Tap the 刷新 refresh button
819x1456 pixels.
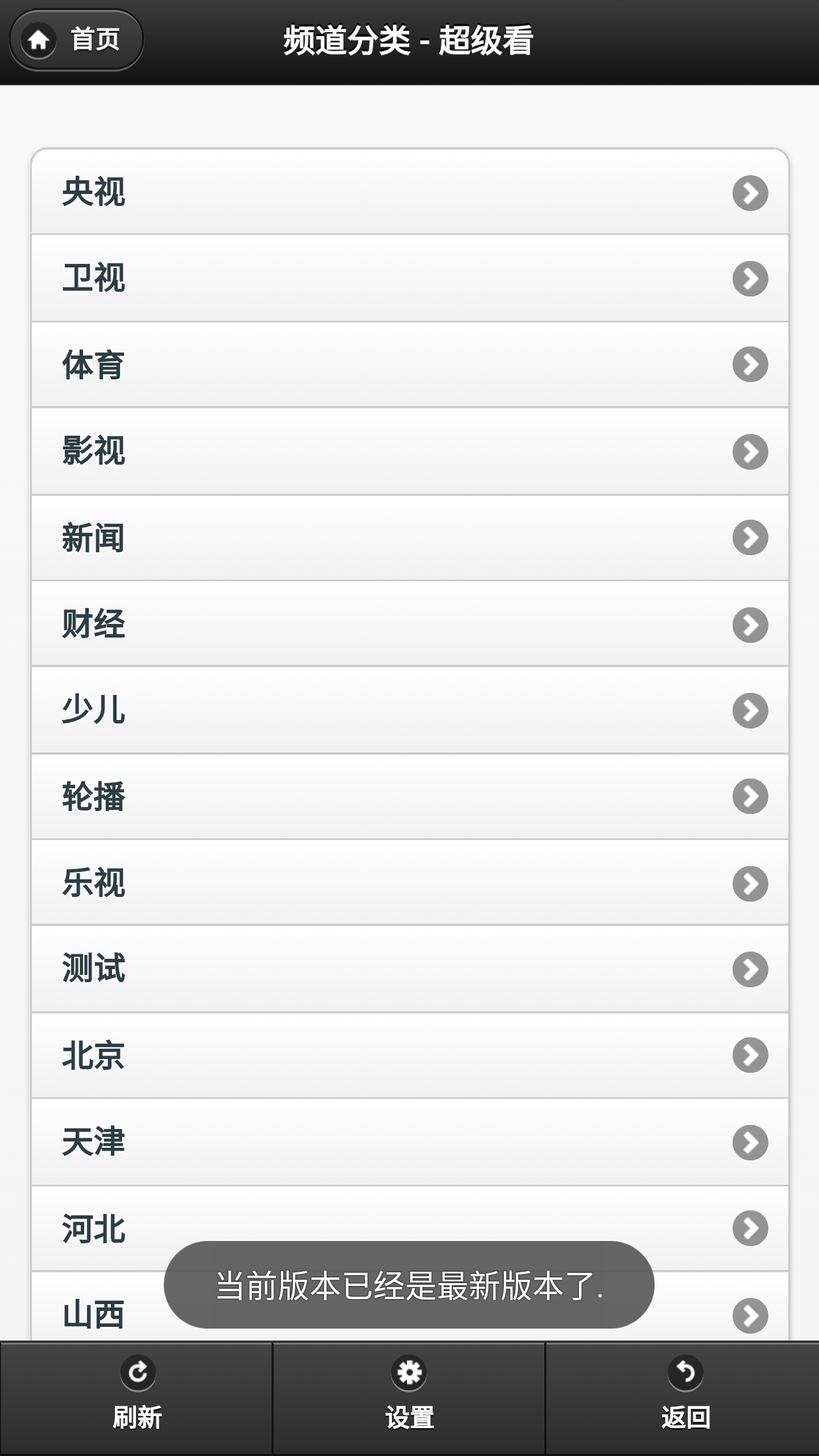coord(136,1398)
